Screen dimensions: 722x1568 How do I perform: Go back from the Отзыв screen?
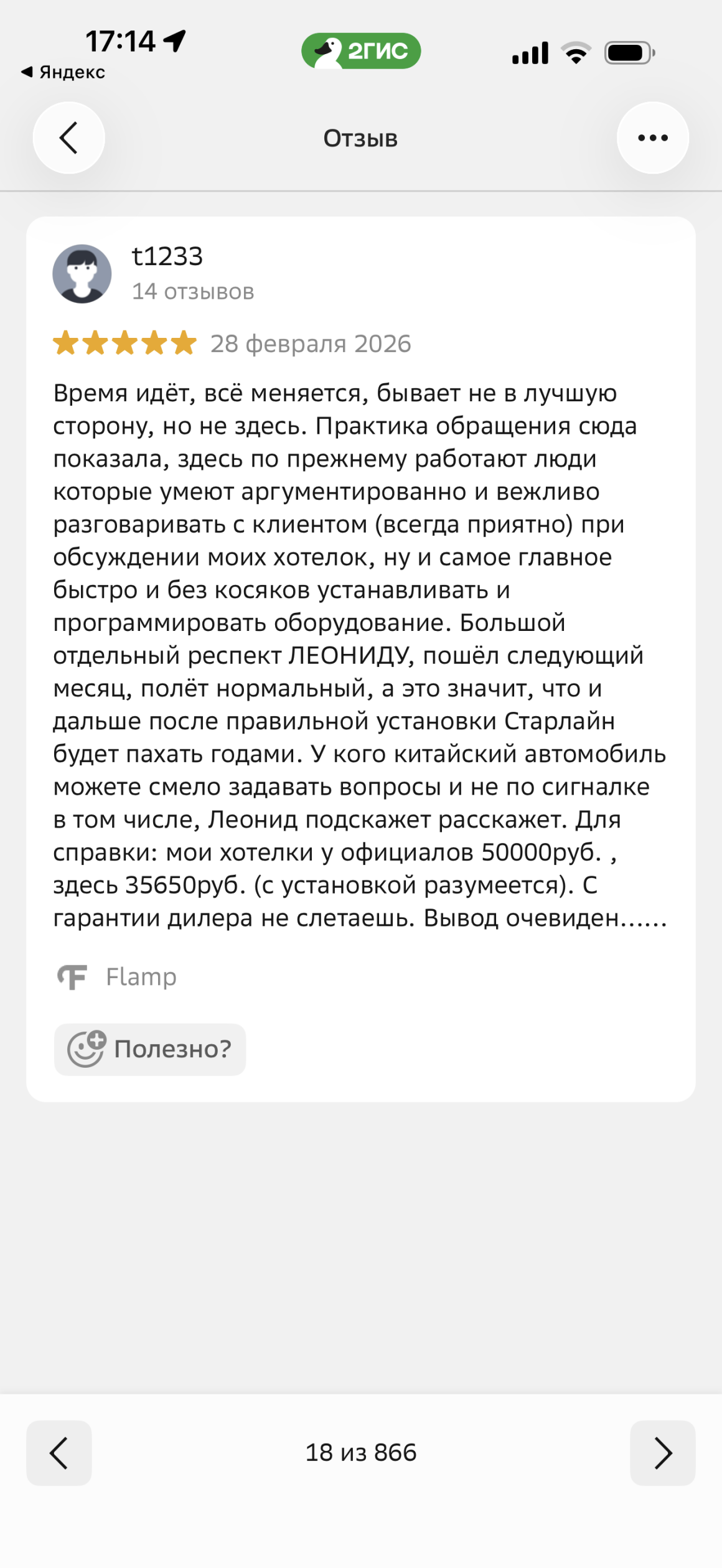[x=68, y=138]
